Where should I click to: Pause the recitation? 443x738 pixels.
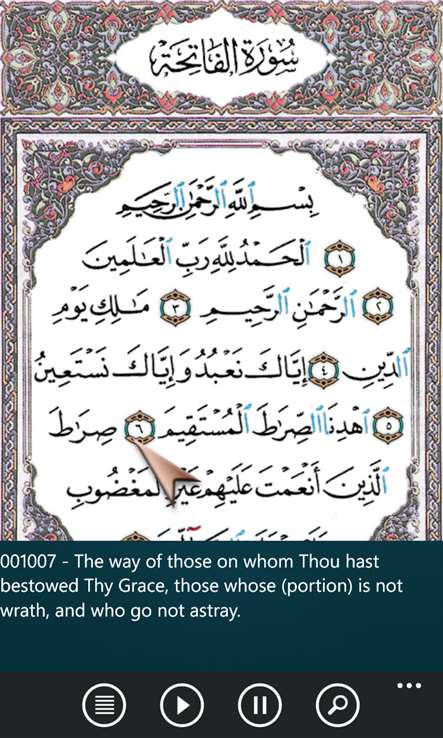point(260,705)
